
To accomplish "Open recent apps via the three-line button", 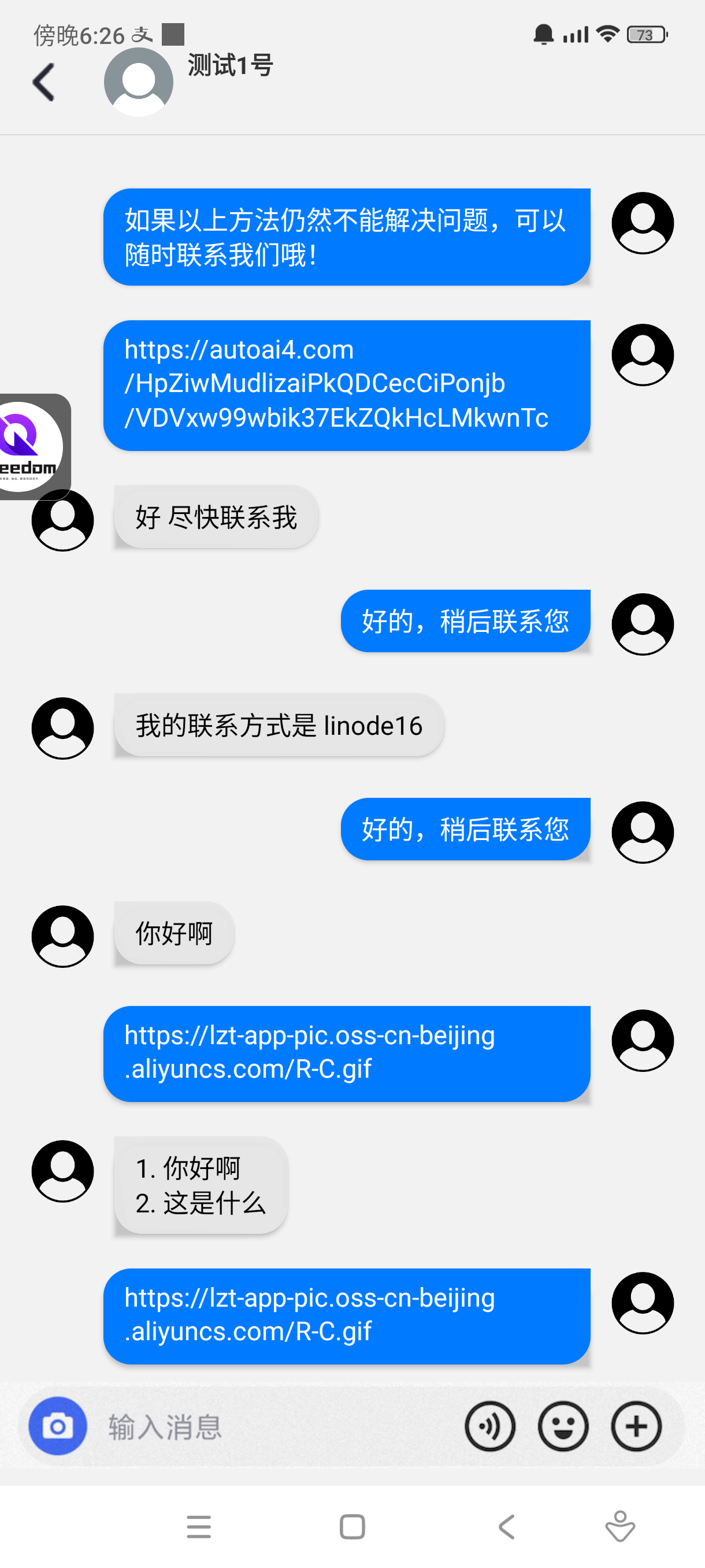I will [x=198, y=1526].
